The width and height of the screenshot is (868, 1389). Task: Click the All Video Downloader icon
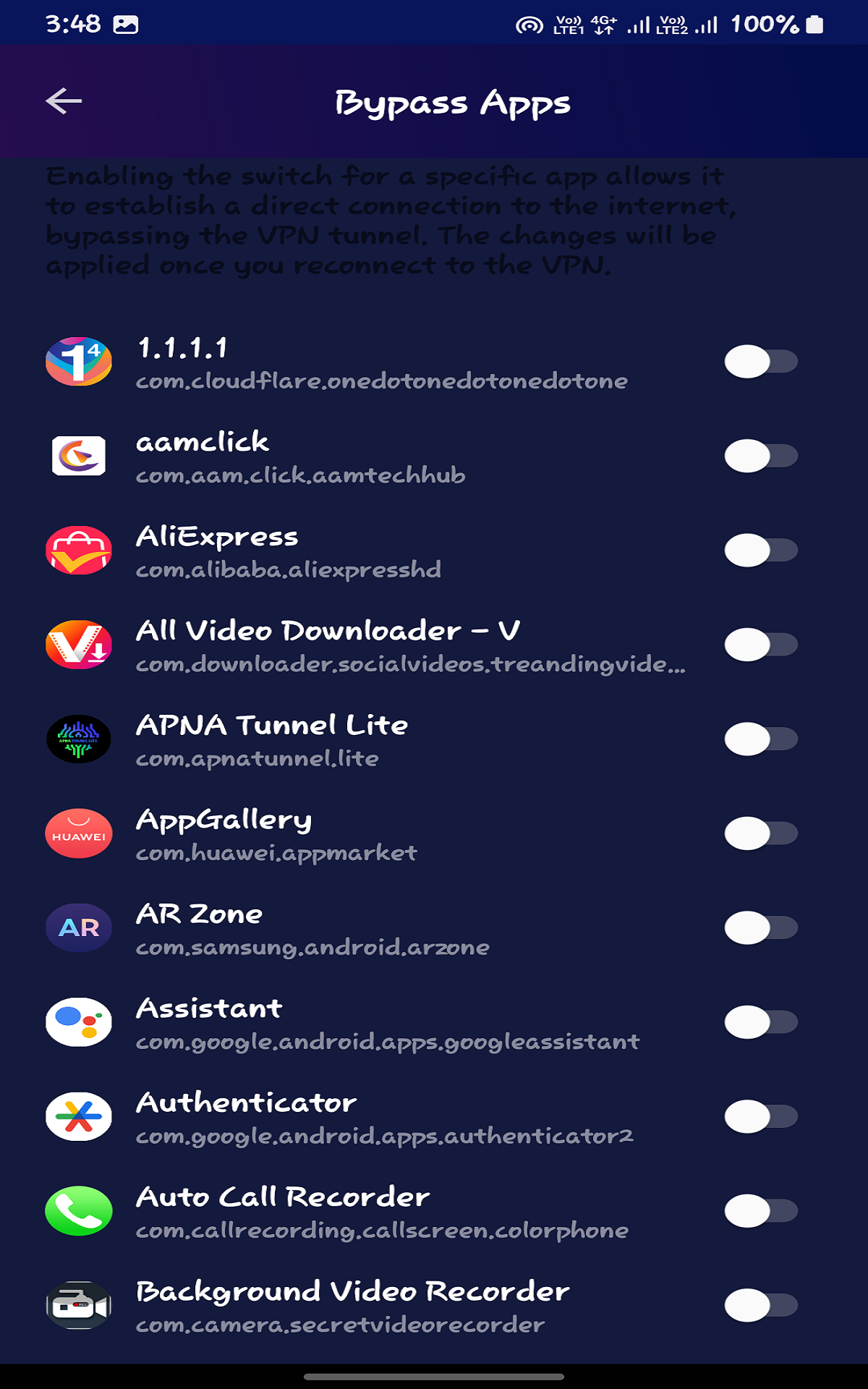pyautogui.click(x=79, y=645)
